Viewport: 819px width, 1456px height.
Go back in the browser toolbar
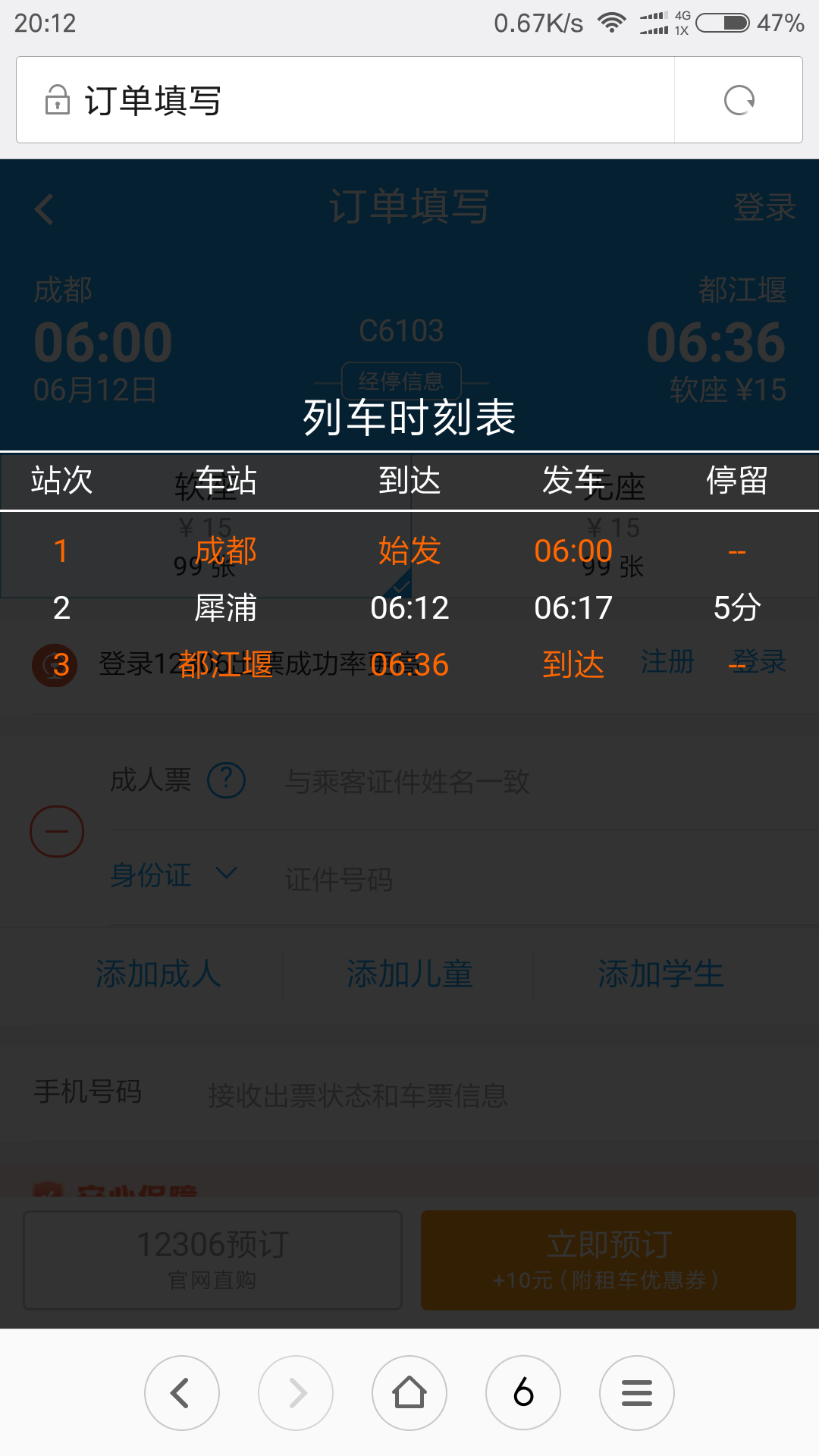click(x=182, y=1393)
